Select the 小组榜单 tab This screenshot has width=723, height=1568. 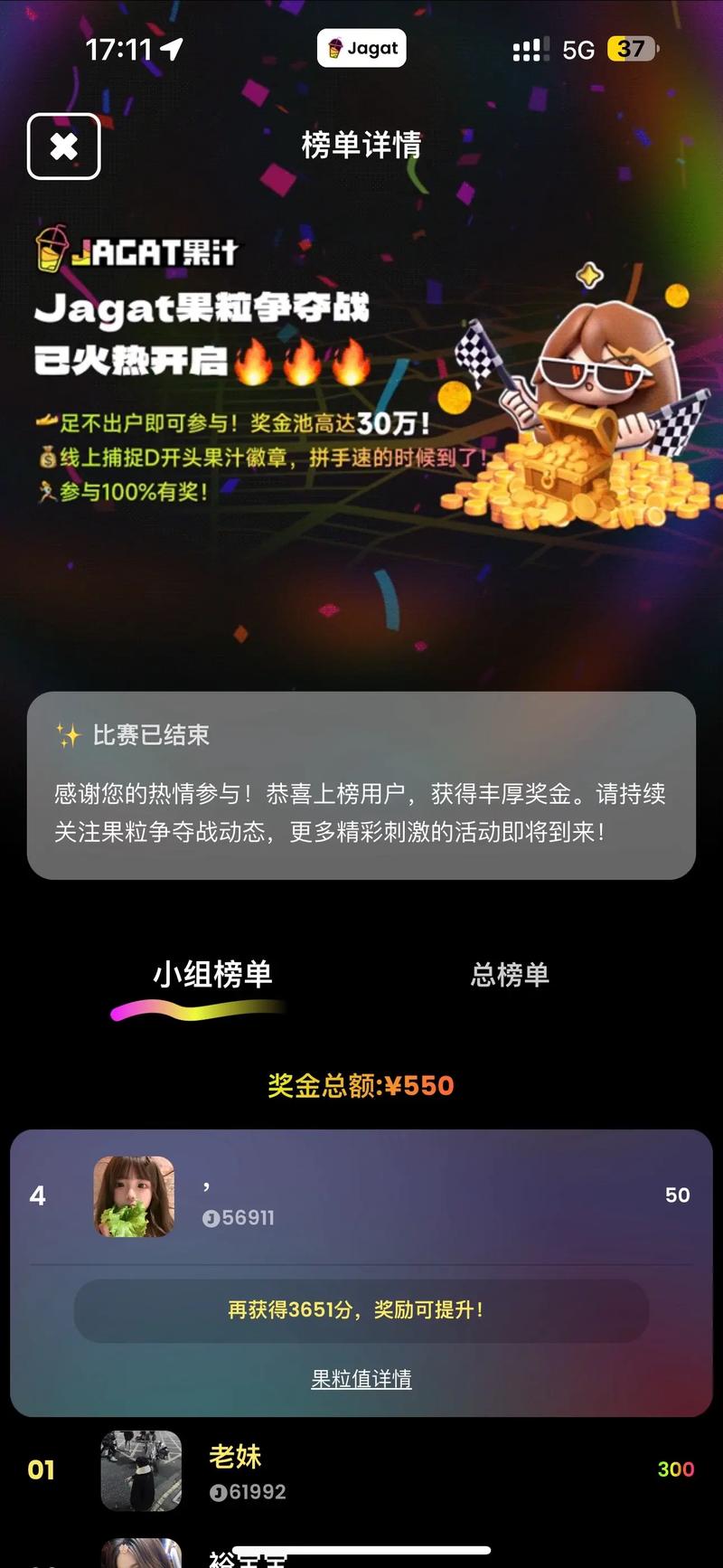pos(212,975)
